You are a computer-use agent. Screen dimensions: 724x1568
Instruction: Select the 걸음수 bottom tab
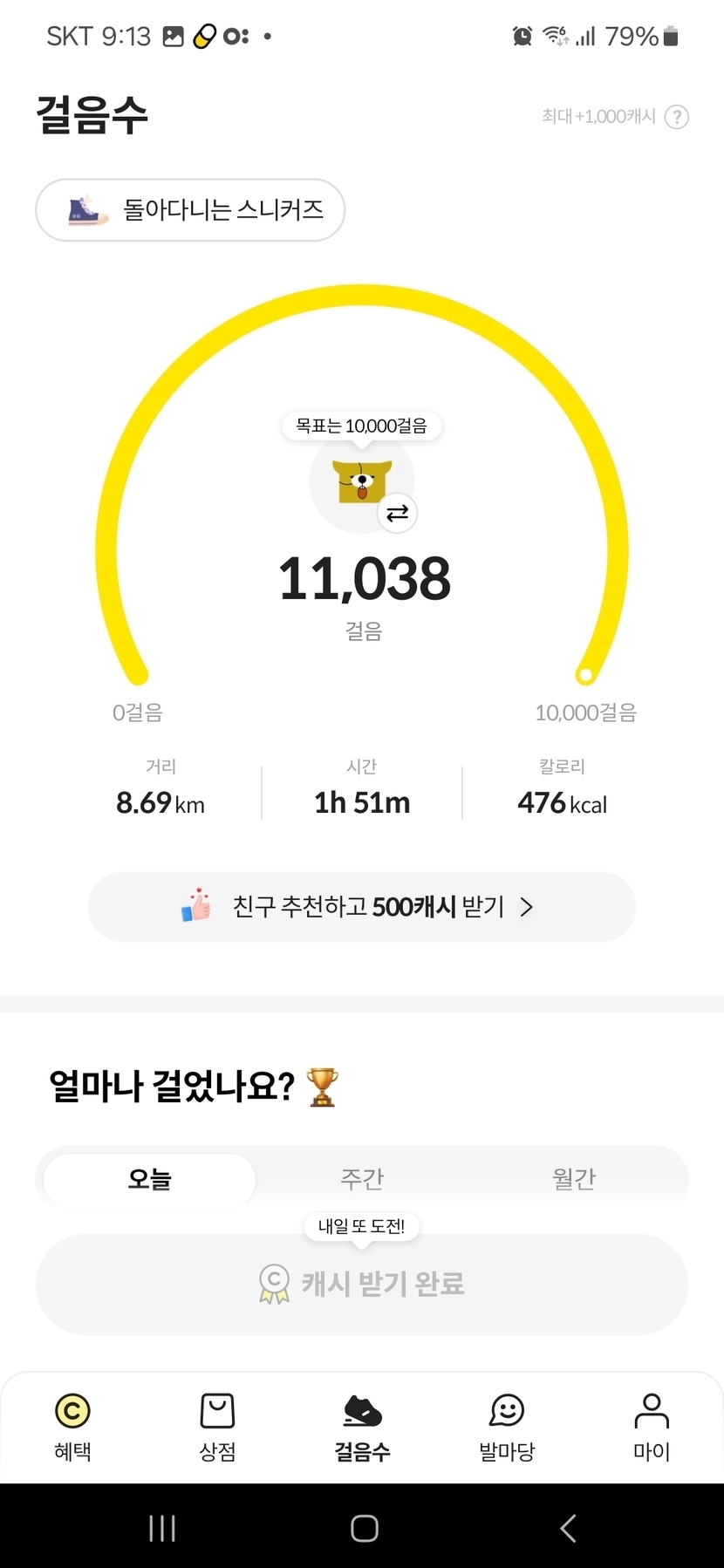tap(362, 1427)
